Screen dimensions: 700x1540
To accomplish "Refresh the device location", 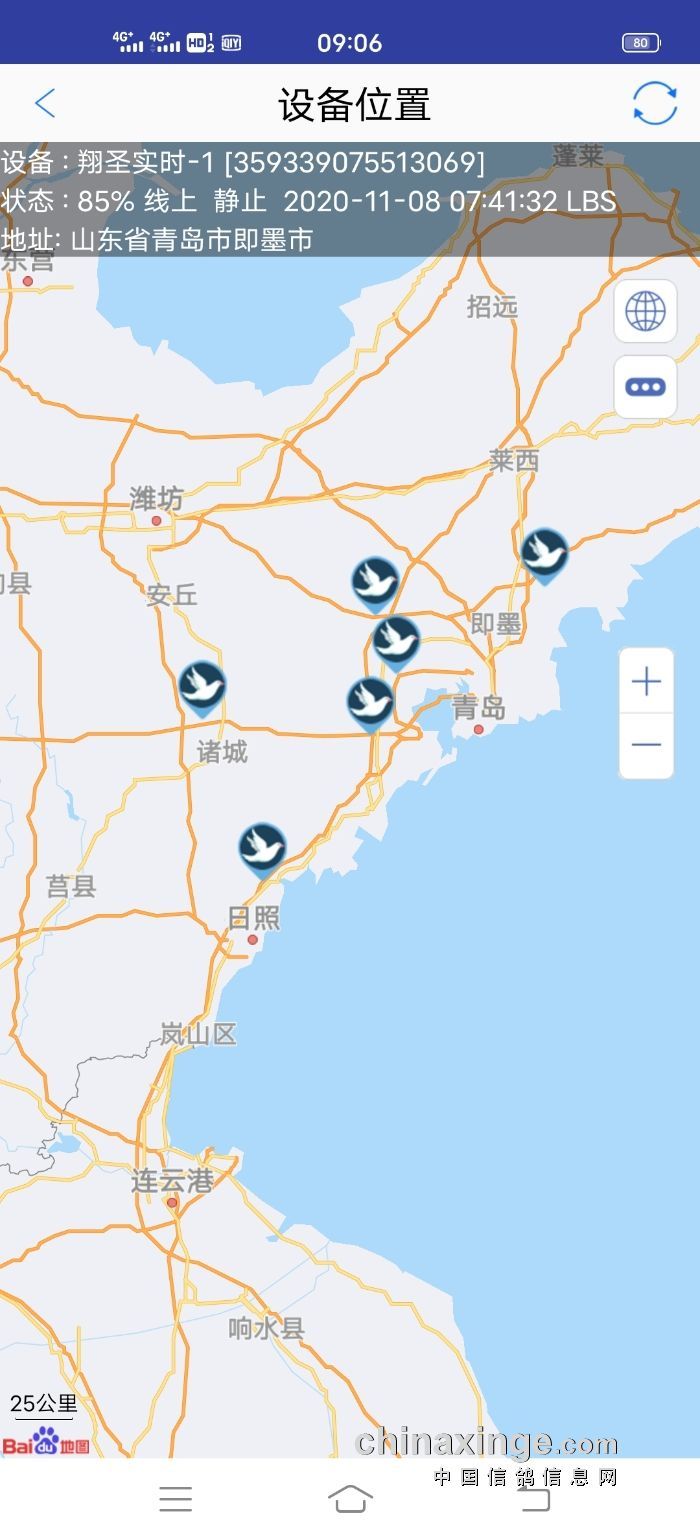I will point(655,103).
